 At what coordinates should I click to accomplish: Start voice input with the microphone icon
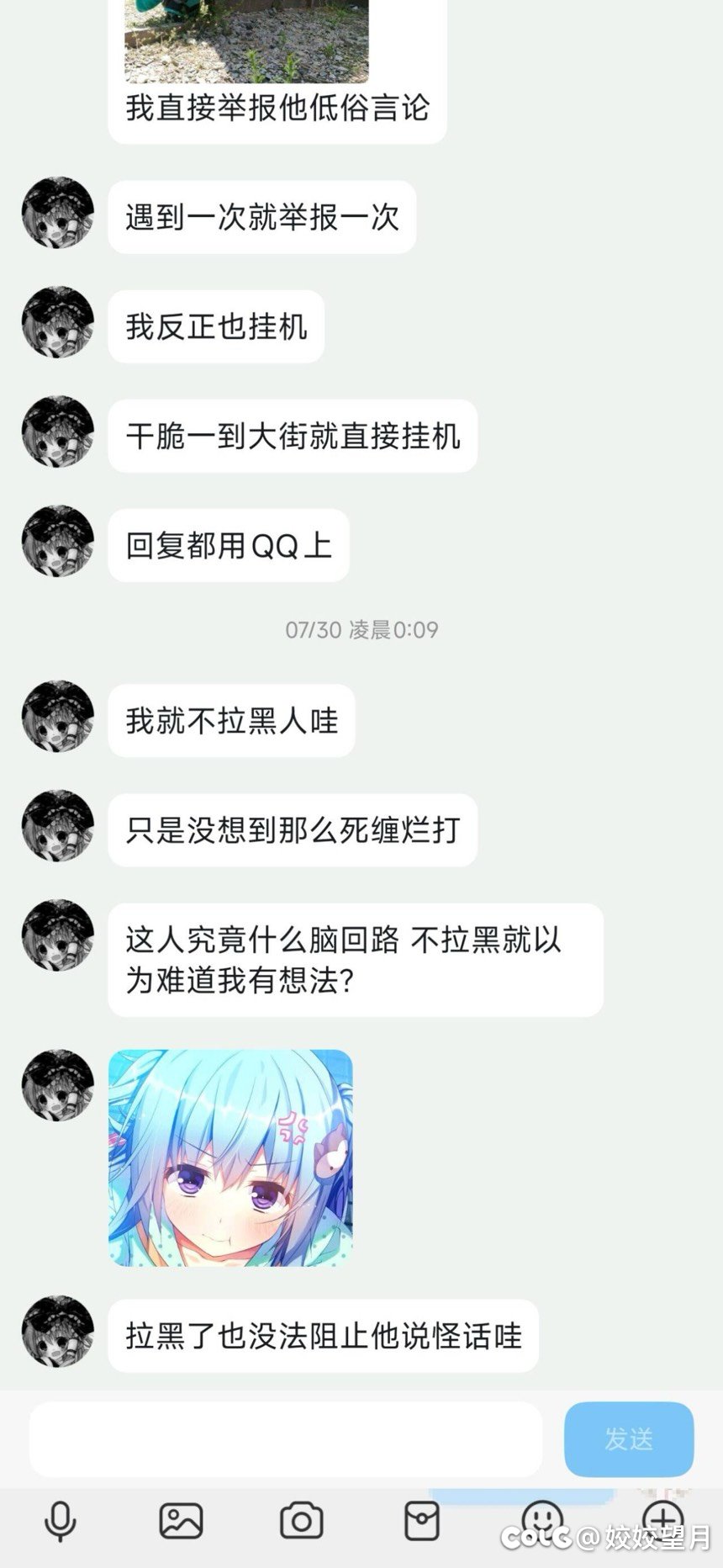click(x=60, y=1521)
